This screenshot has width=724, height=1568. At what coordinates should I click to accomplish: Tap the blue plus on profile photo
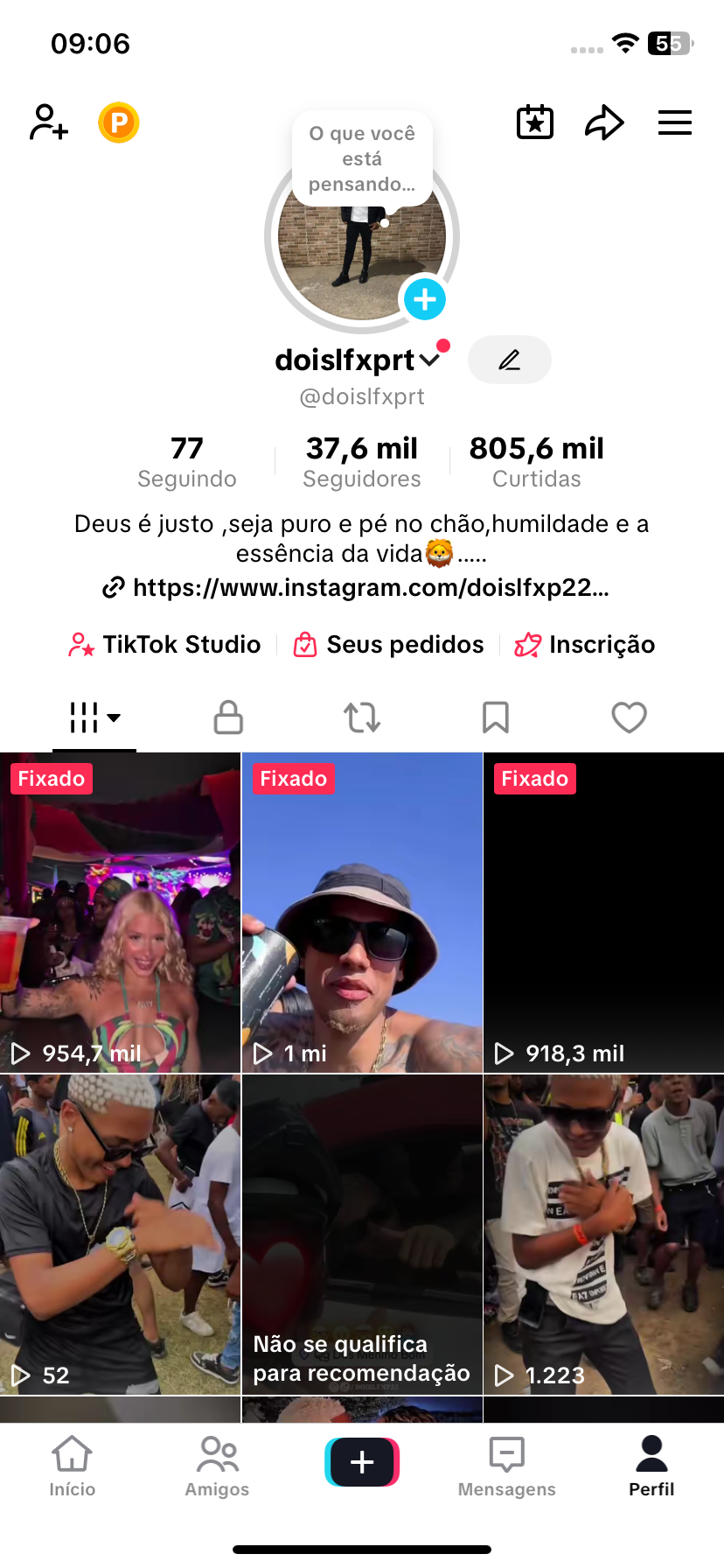(x=425, y=300)
